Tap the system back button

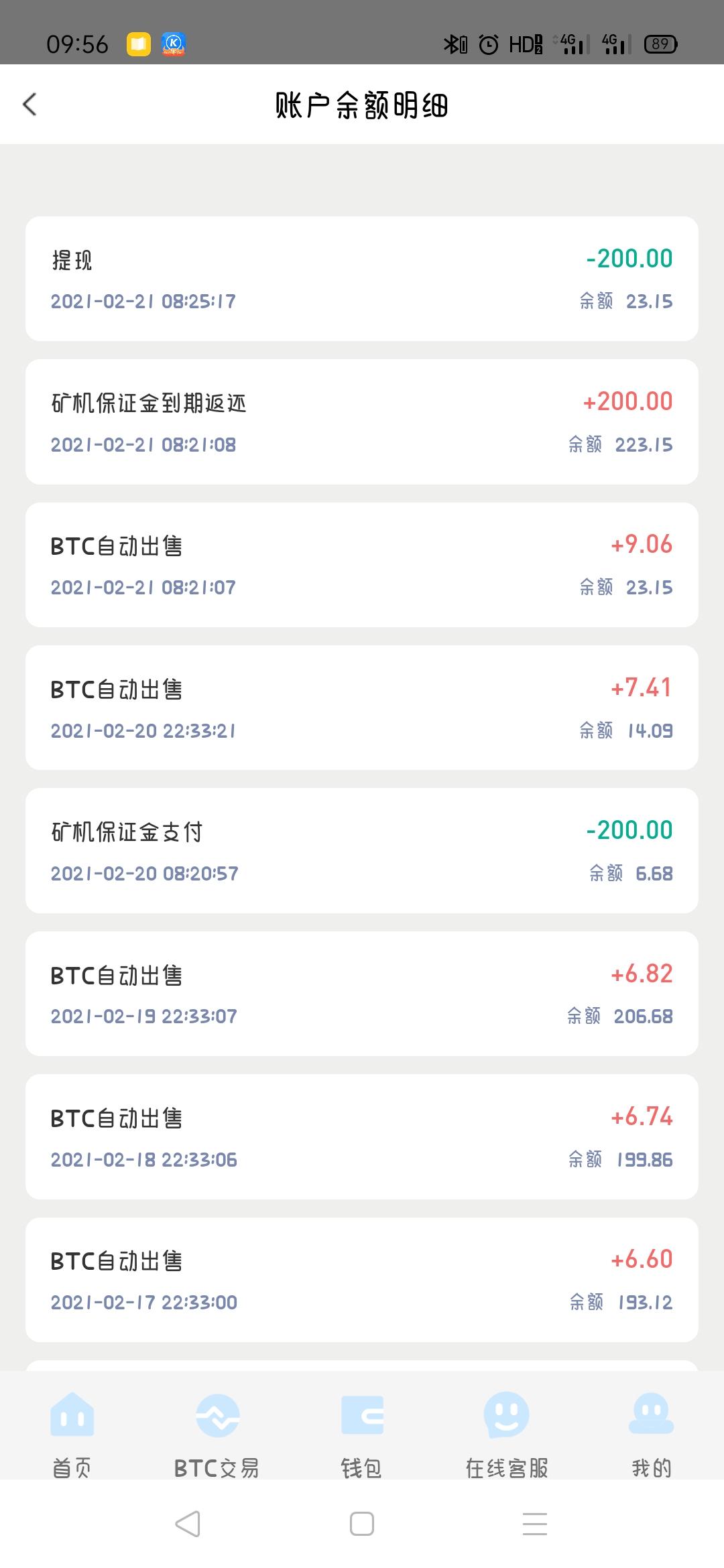click(188, 1524)
